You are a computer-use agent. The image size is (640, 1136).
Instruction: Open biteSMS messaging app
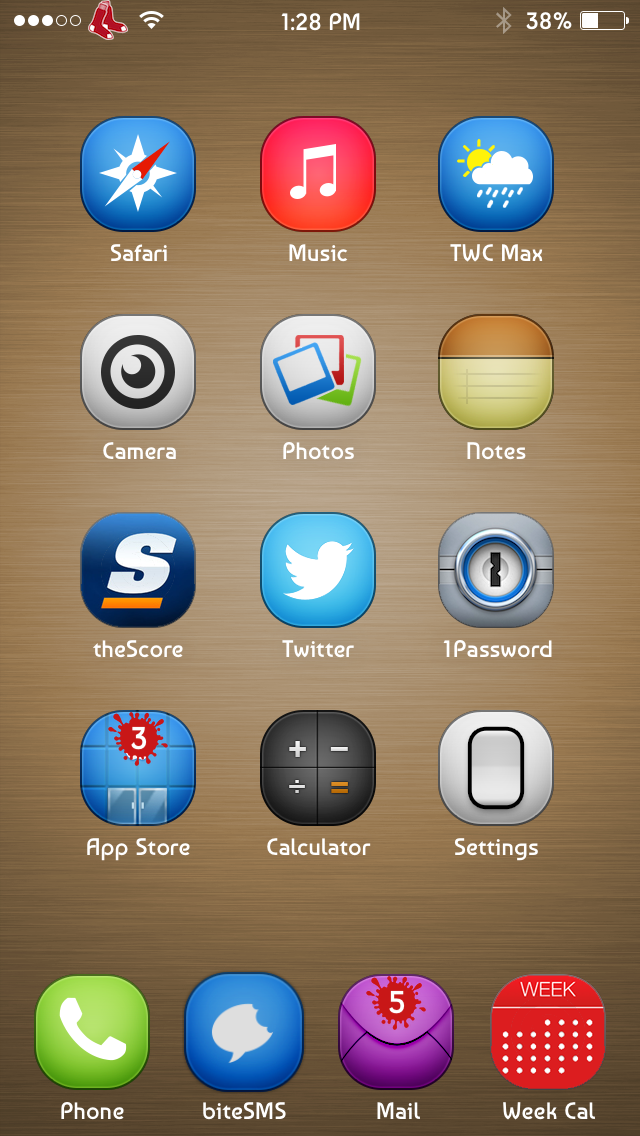pos(244,1032)
